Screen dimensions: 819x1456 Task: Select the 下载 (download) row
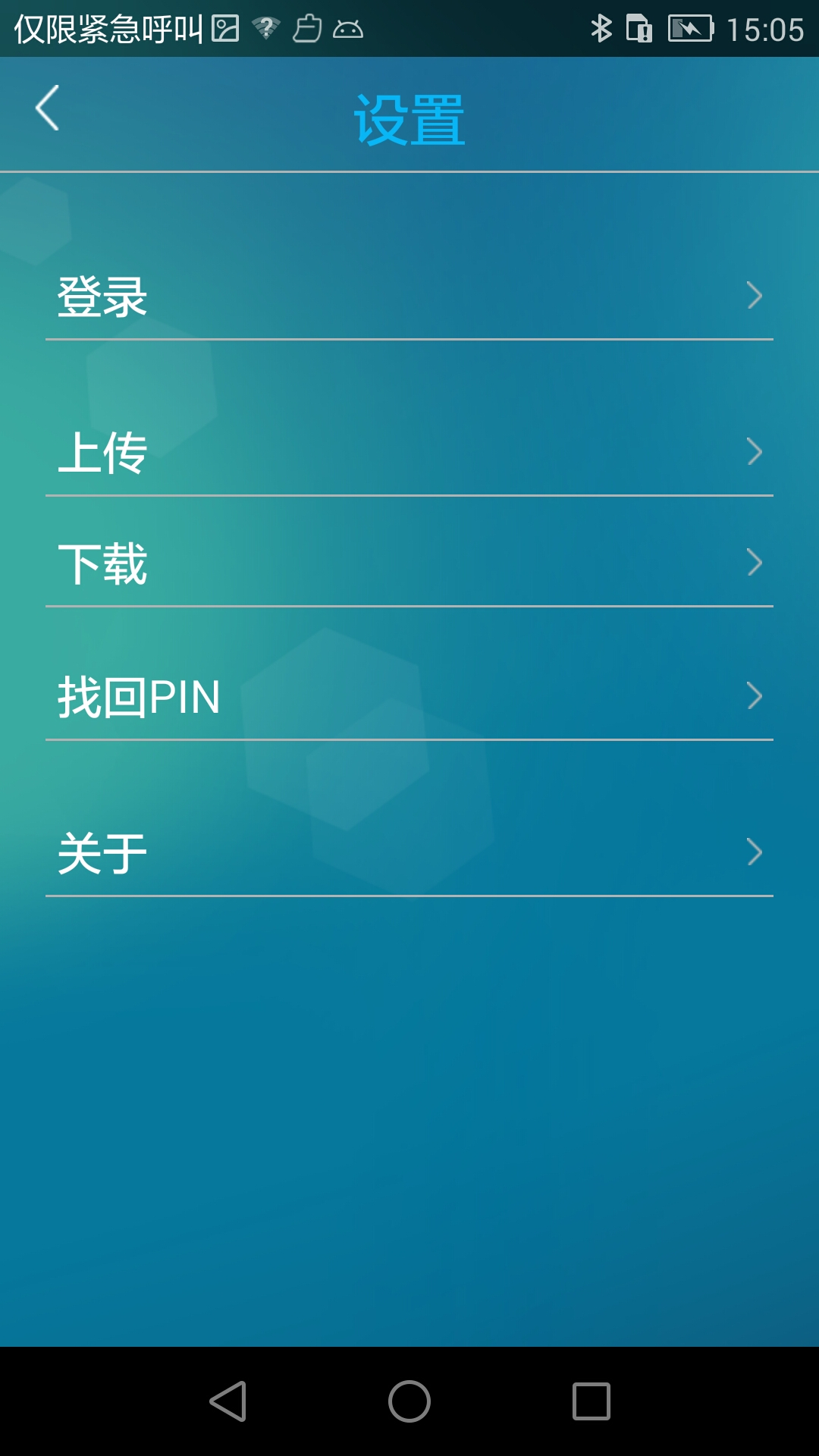(409, 563)
